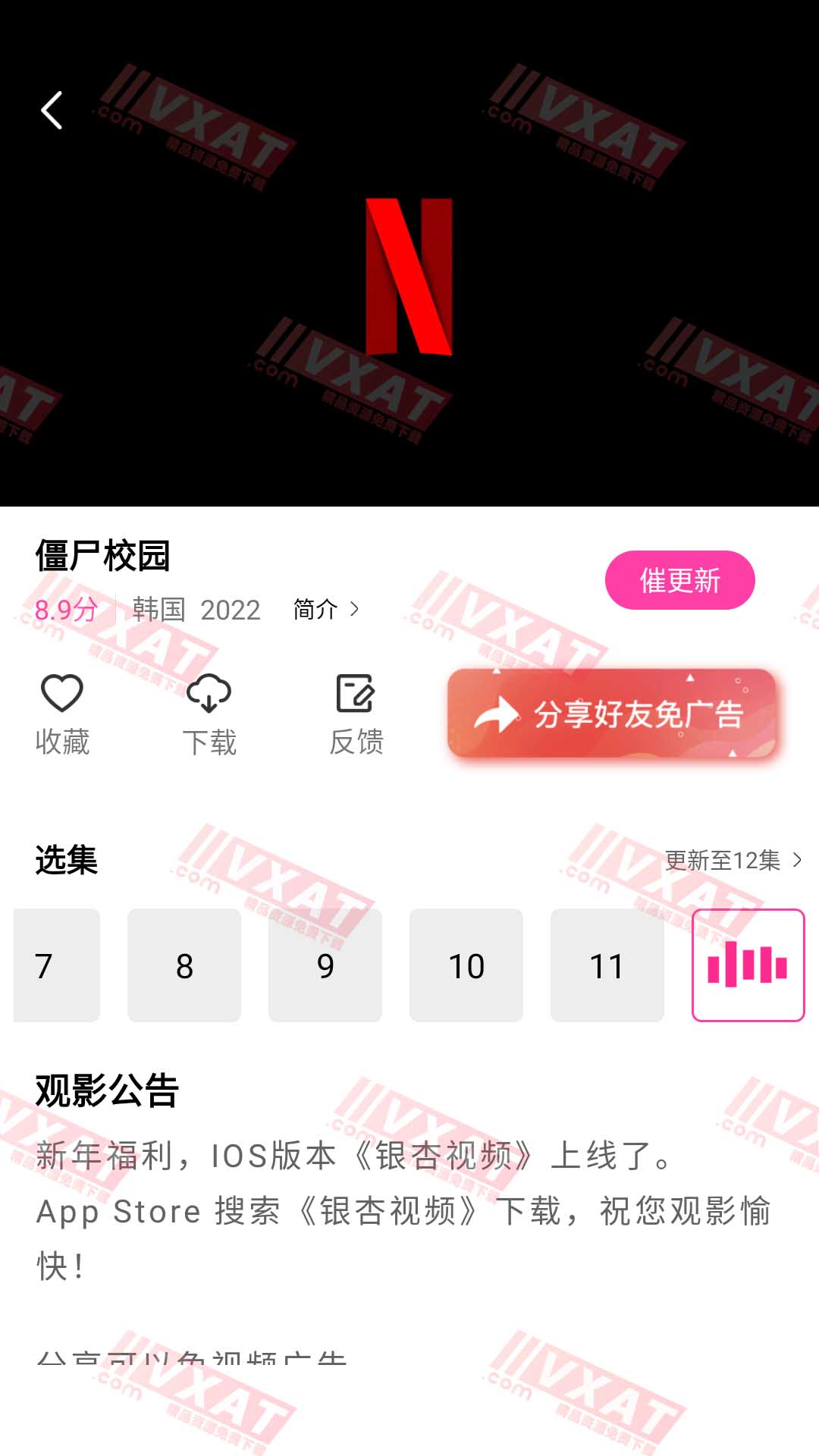The height and width of the screenshot is (1456, 819).
Task: Add 僵尸校园 to favorites via 收藏
Action: click(x=62, y=714)
